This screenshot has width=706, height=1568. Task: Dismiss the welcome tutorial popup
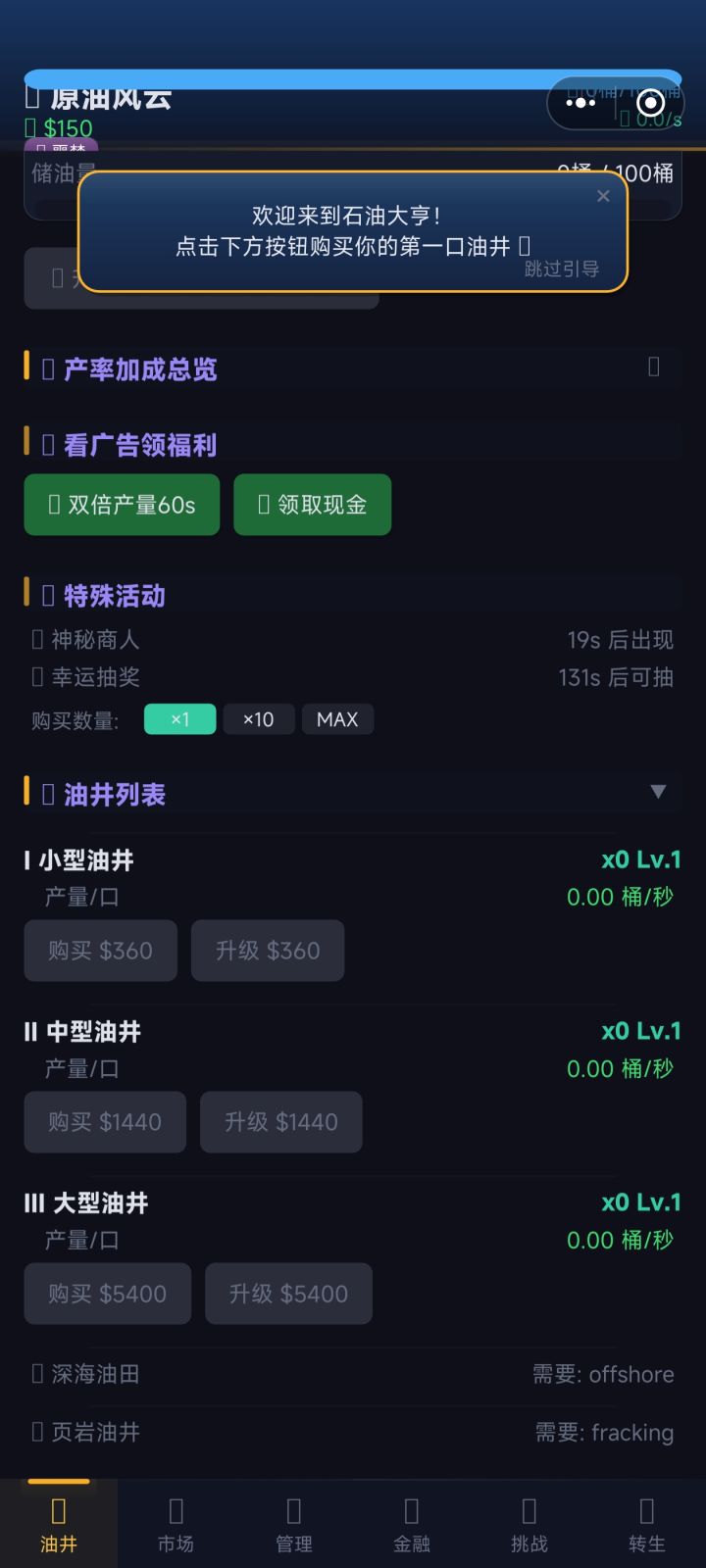click(603, 196)
